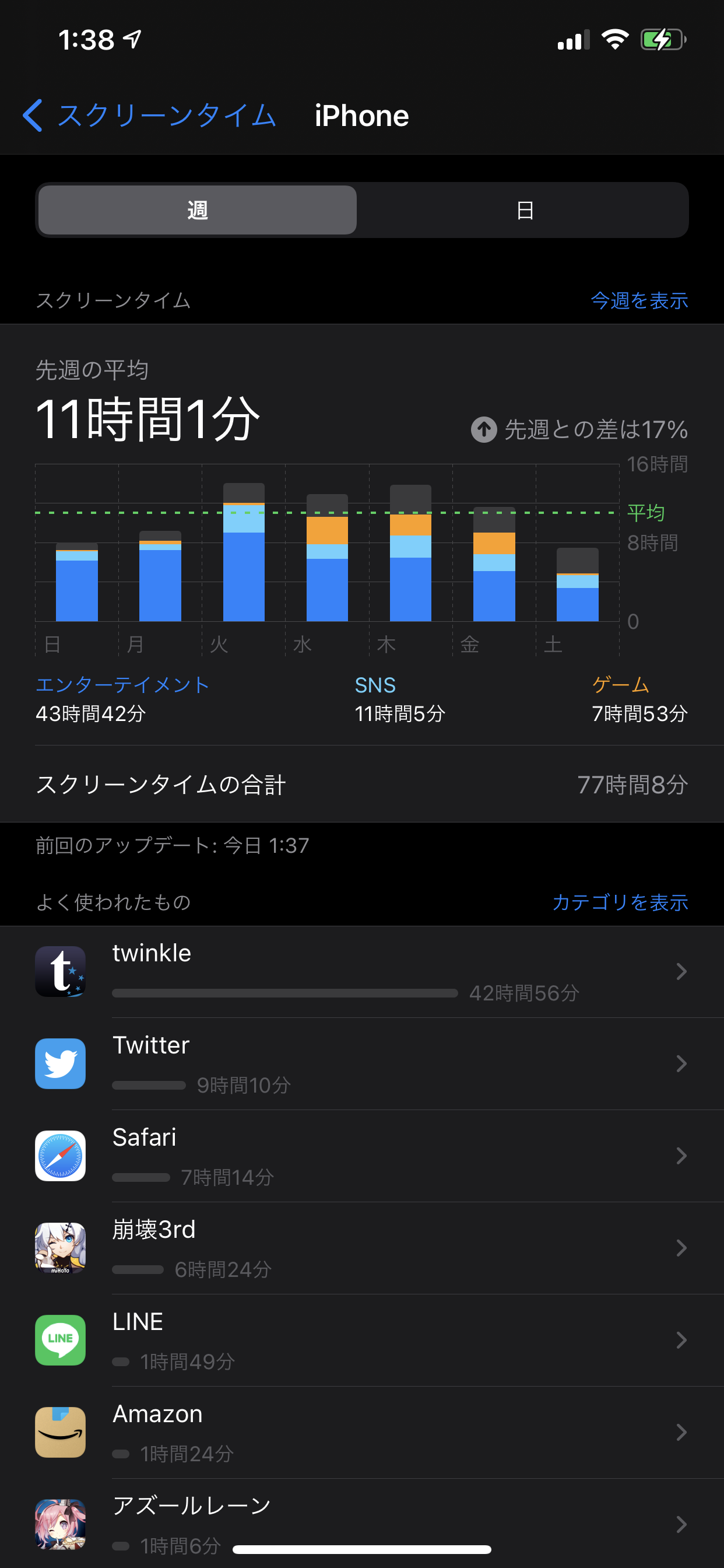Screen dimensions: 724x1568
Task: Open LINE usage details
Action: [362, 1340]
